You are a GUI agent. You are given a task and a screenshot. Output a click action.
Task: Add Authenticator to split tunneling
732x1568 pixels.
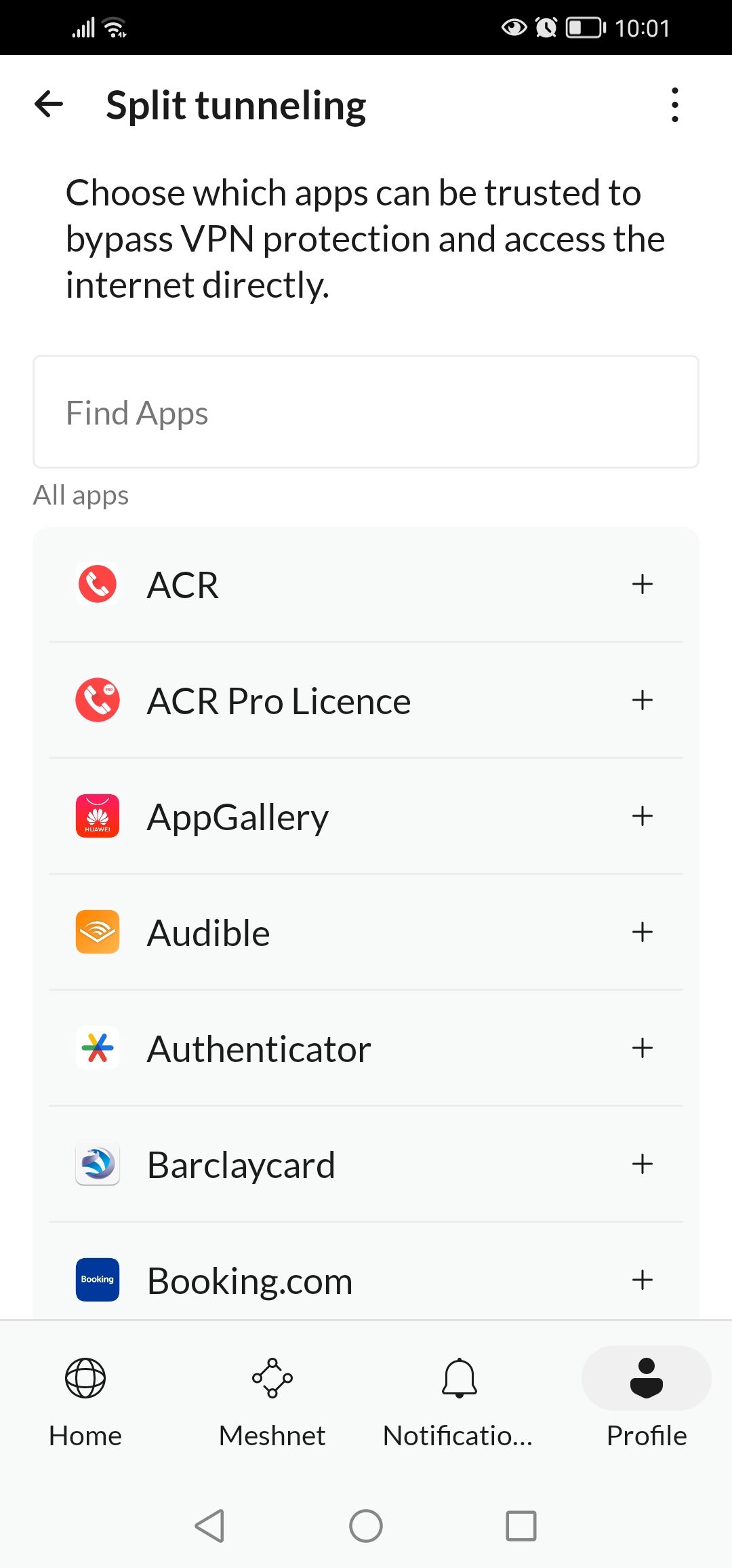[x=642, y=1048]
